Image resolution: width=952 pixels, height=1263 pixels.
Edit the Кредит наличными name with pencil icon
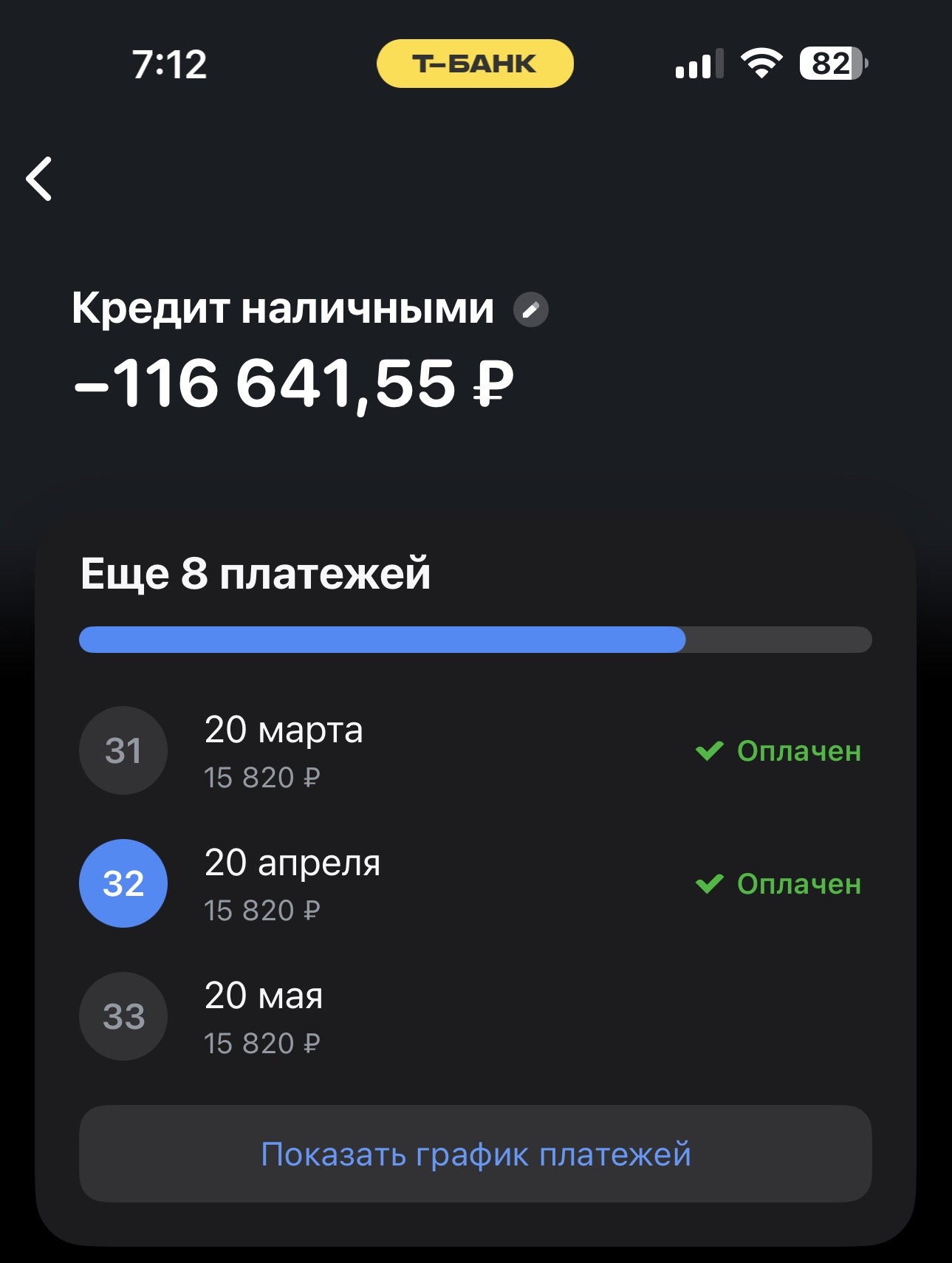[x=530, y=309]
